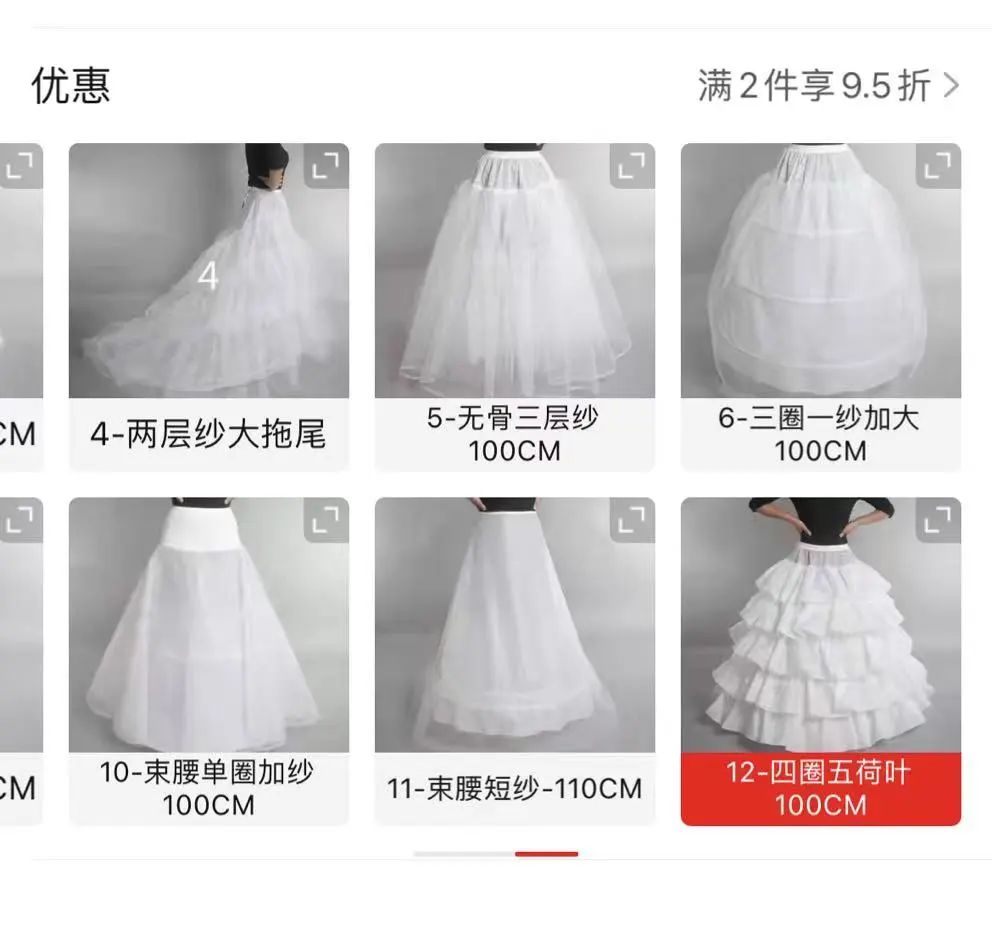Enlarge the image of 12-四圈五荷叶

coord(937,521)
